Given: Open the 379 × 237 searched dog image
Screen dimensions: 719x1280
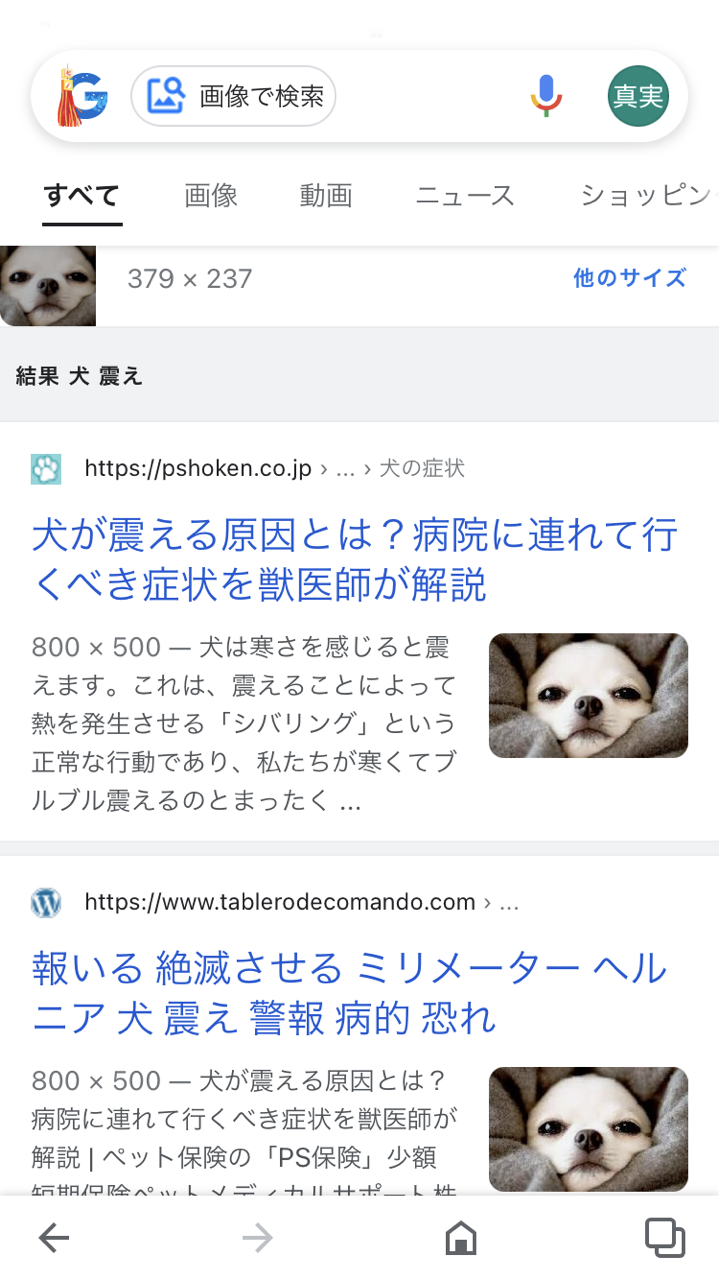Looking at the screenshot, I should [x=48, y=285].
